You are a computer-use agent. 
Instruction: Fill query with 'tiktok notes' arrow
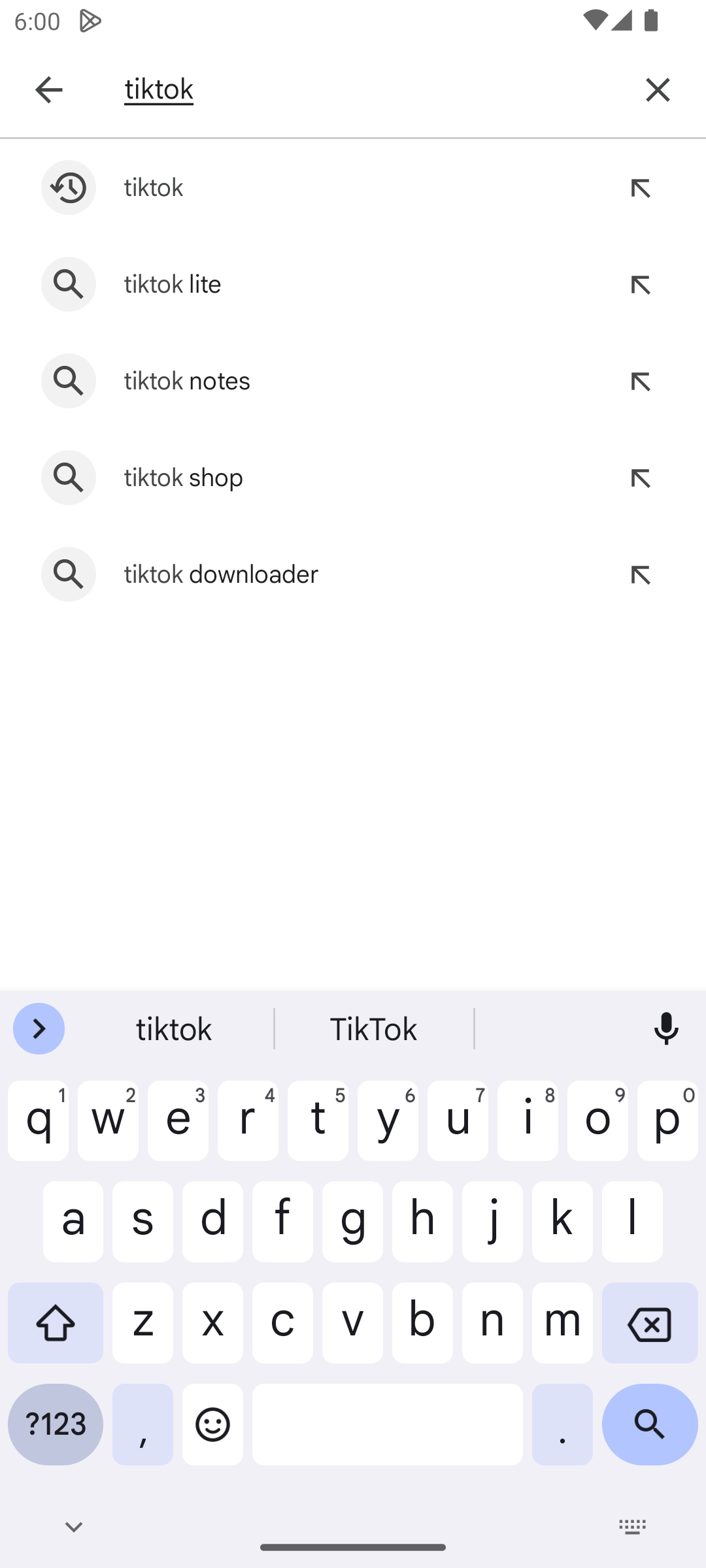coord(641,381)
